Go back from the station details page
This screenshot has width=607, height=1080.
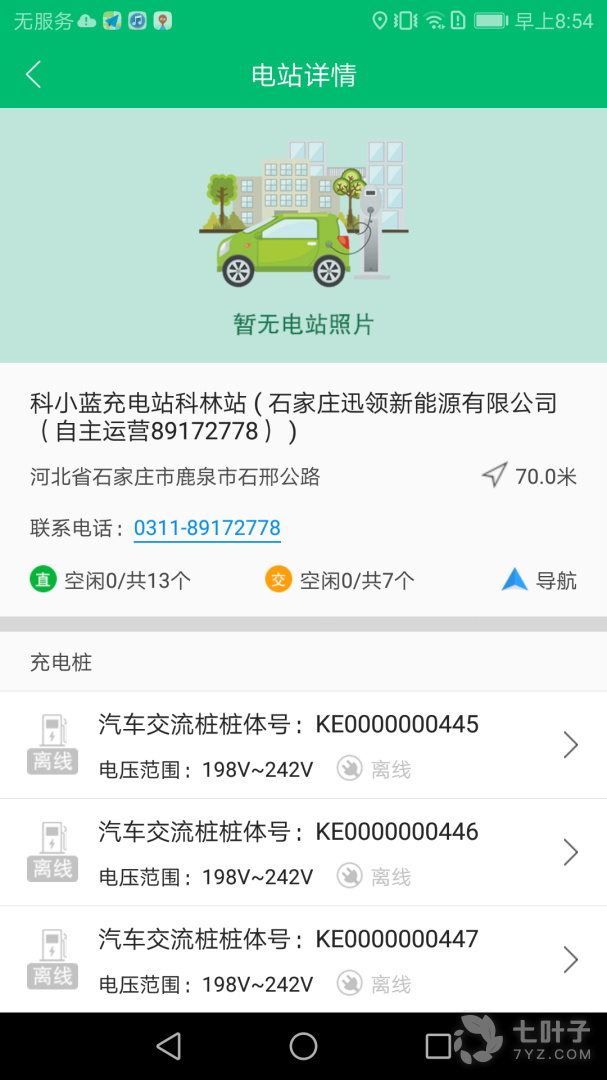pos(34,75)
